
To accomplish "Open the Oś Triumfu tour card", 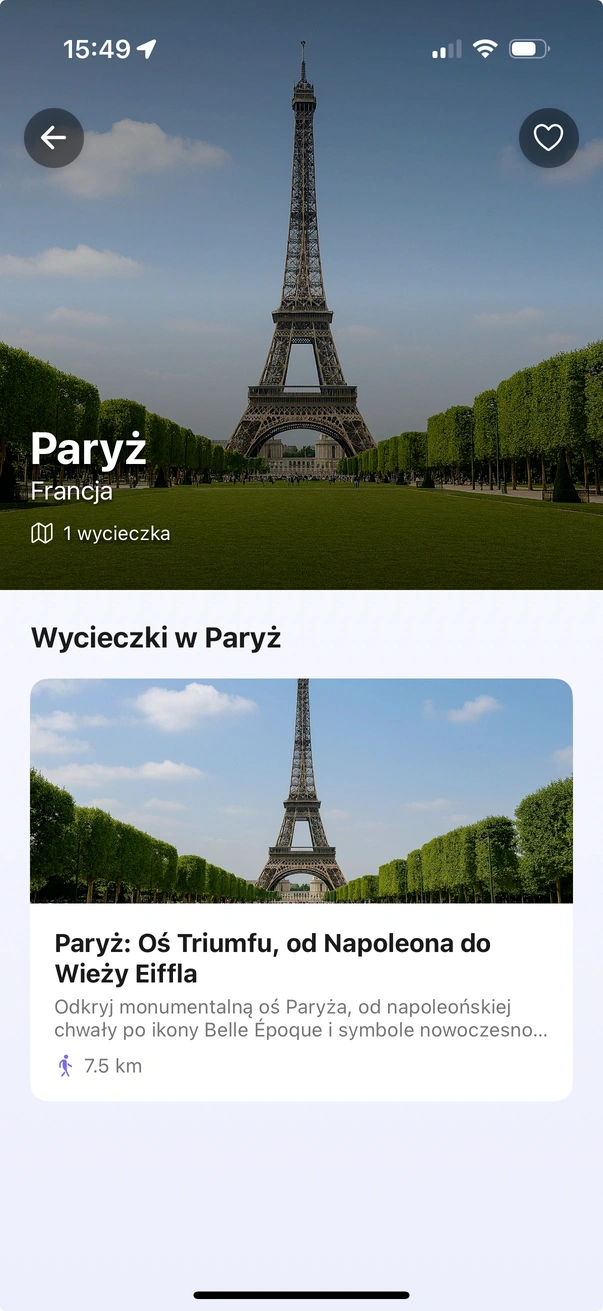I will (x=301, y=889).
